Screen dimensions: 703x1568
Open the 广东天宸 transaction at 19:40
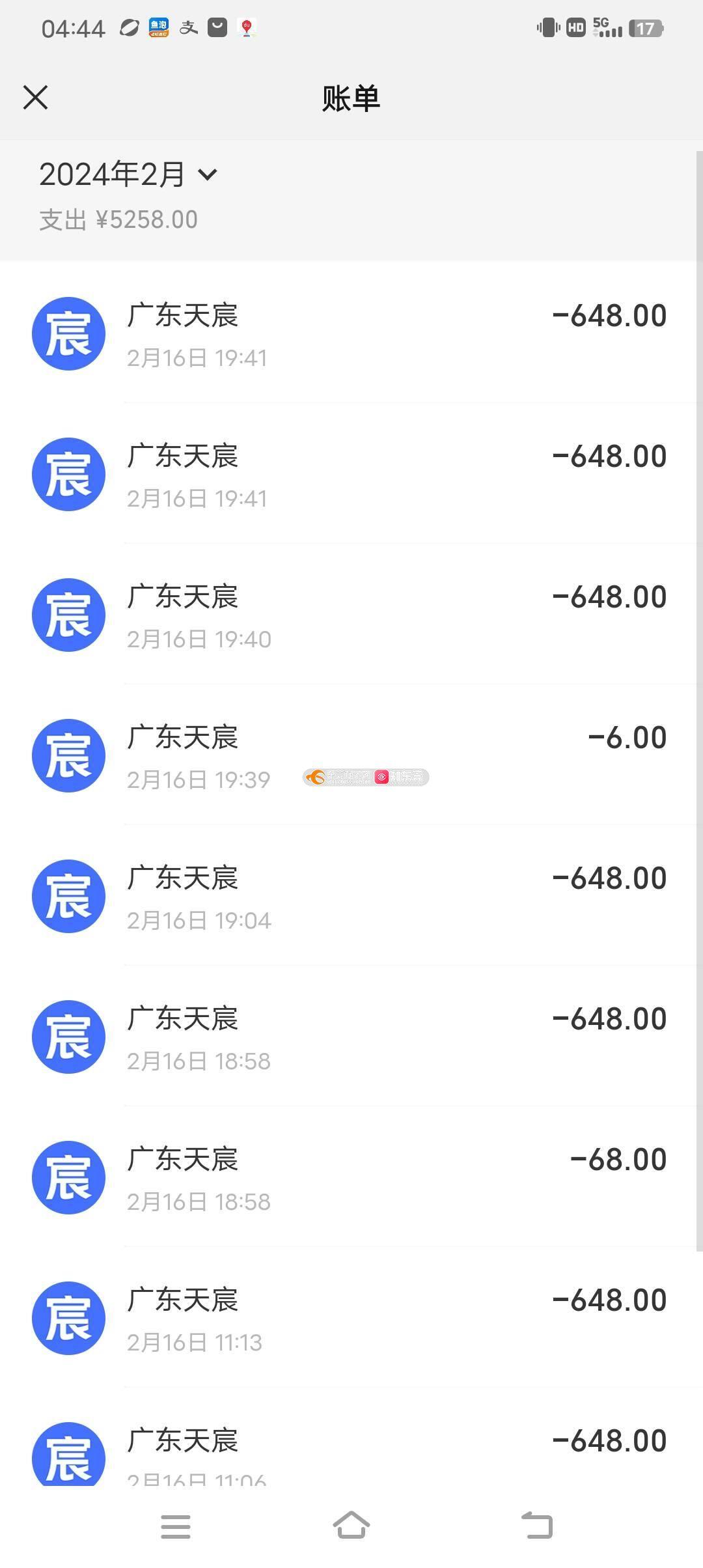tap(351, 614)
